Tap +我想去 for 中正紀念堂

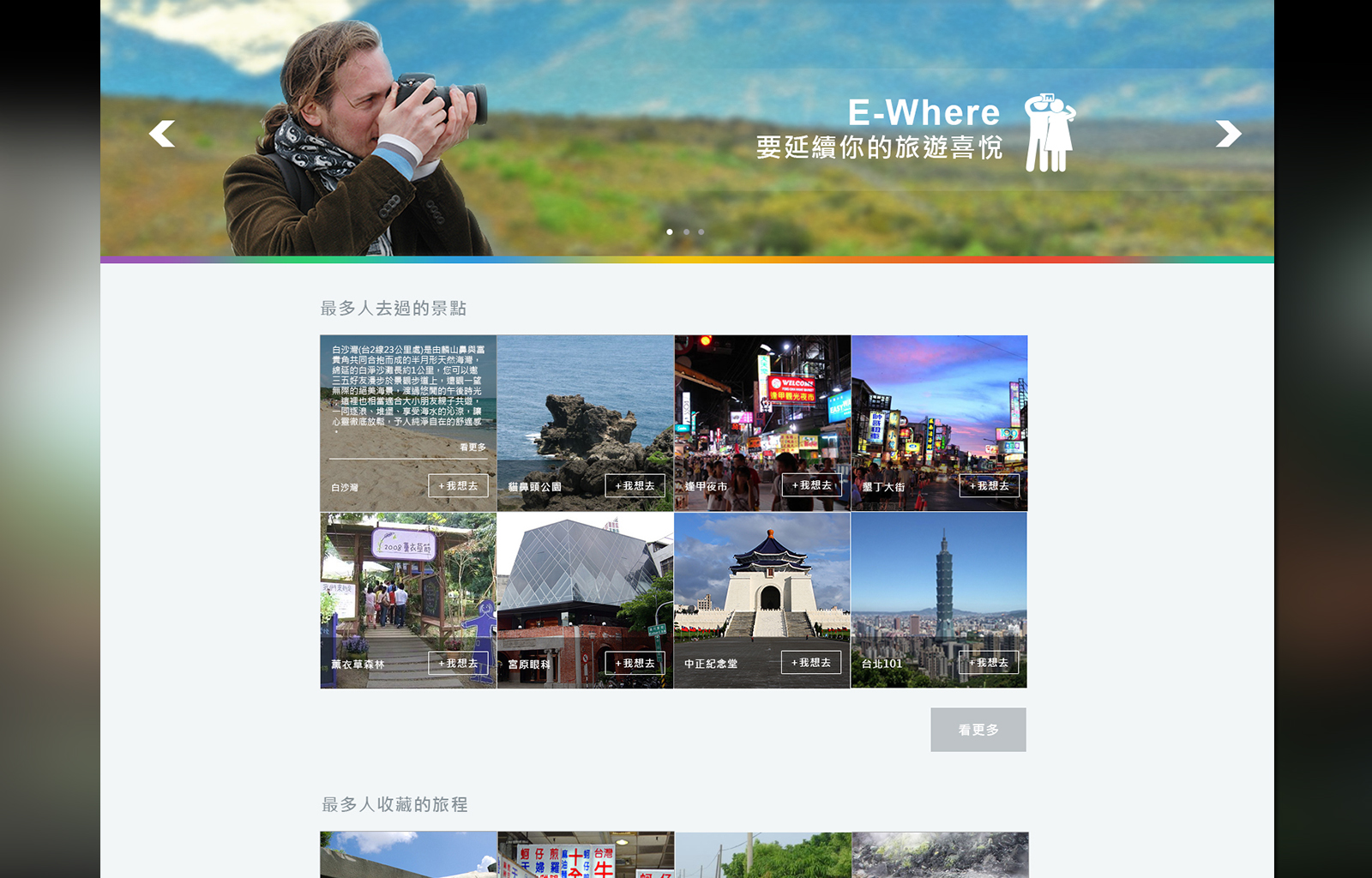pos(811,663)
